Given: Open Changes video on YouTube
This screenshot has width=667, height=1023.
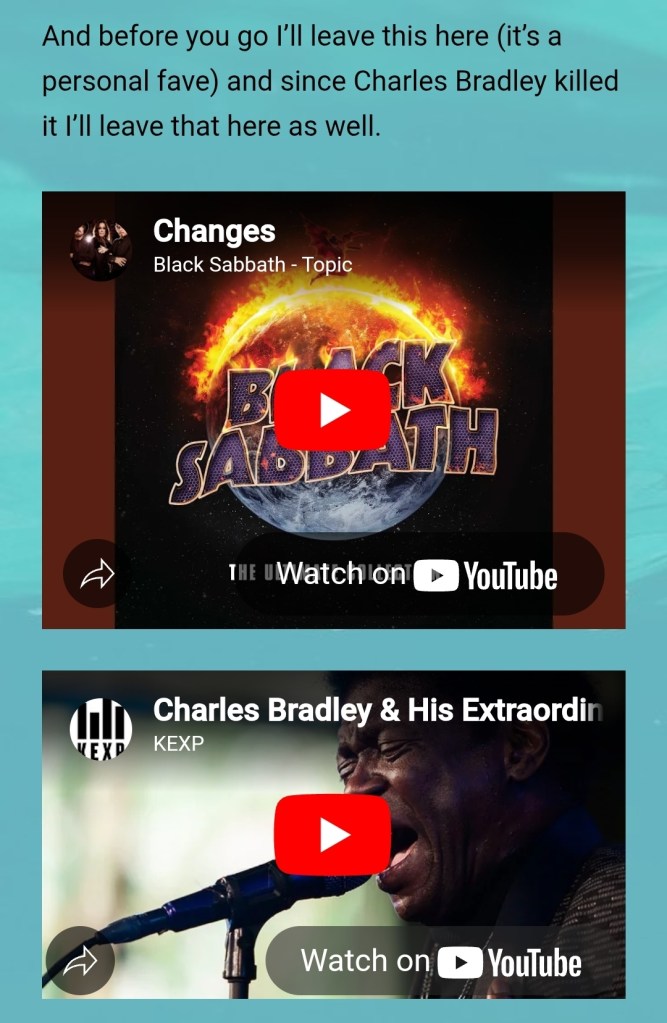Looking at the screenshot, I should tap(418, 574).
